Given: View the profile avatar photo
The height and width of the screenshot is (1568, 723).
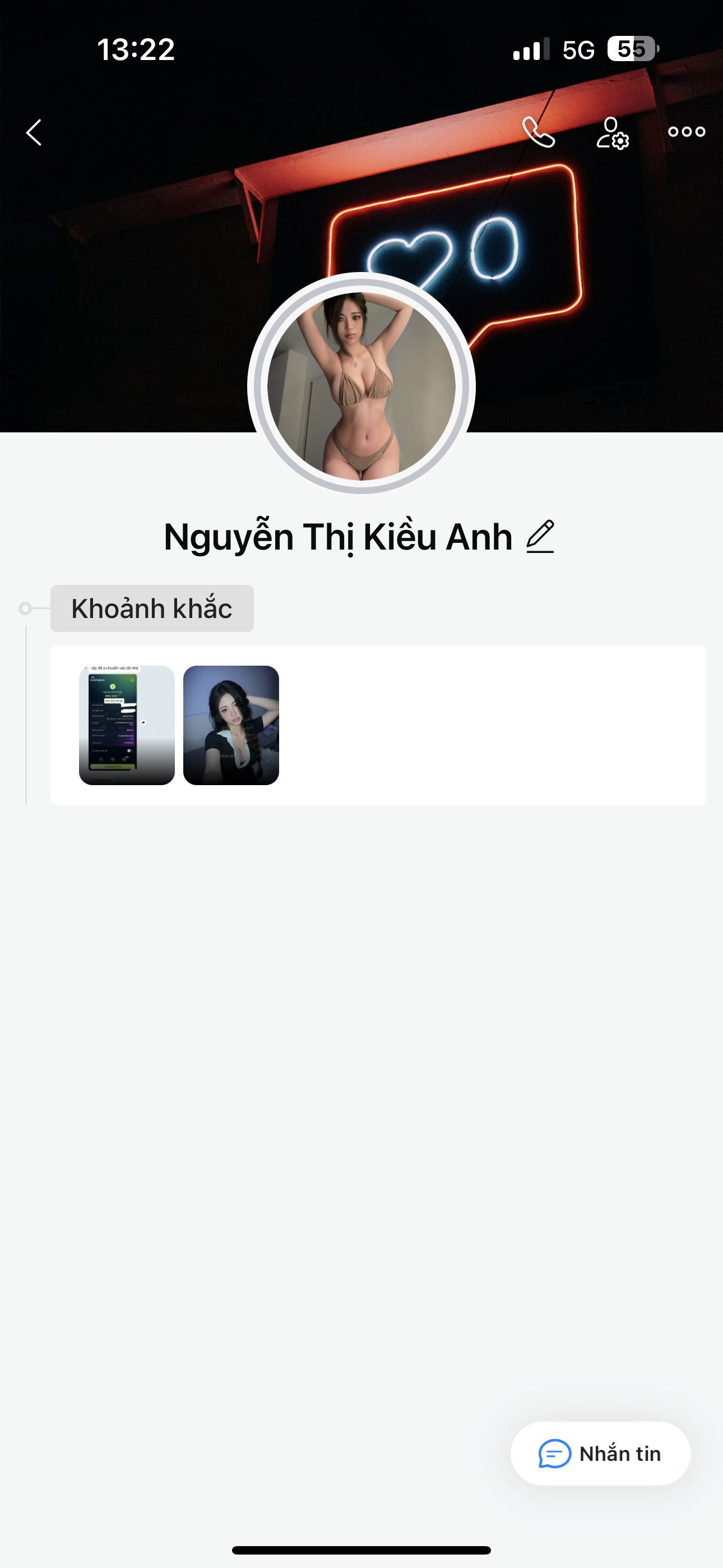Looking at the screenshot, I should [361, 385].
